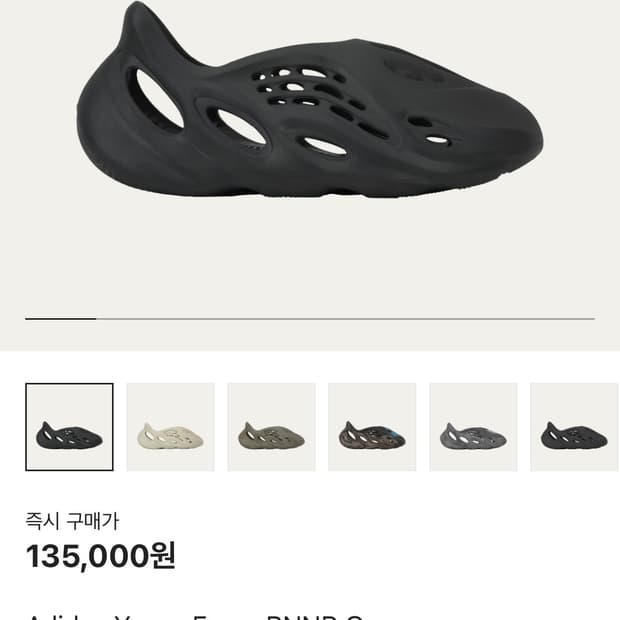Pick the partially visible black thumbnail at the row end
The width and height of the screenshot is (620, 620).
click(575, 427)
